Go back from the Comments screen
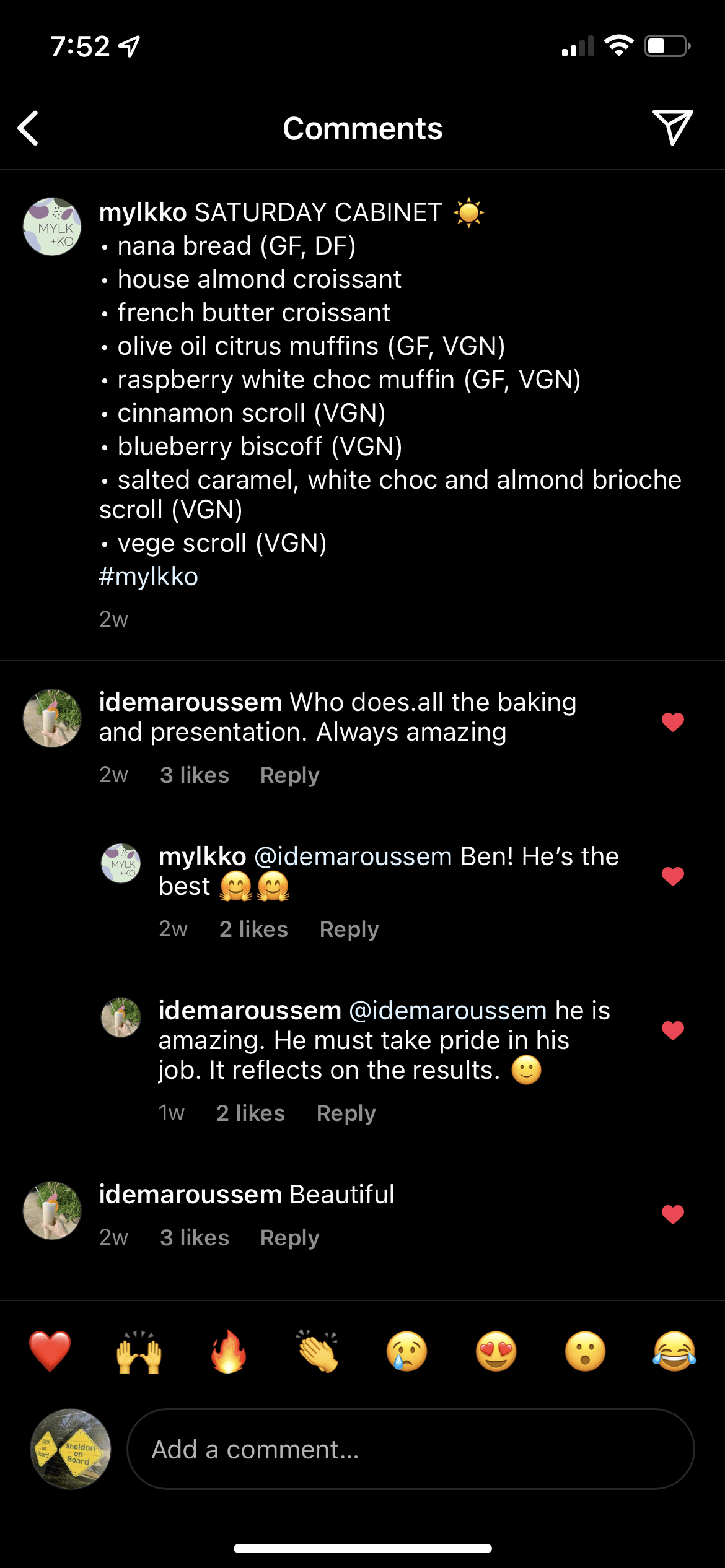The image size is (725, 1568). point(29,128)
